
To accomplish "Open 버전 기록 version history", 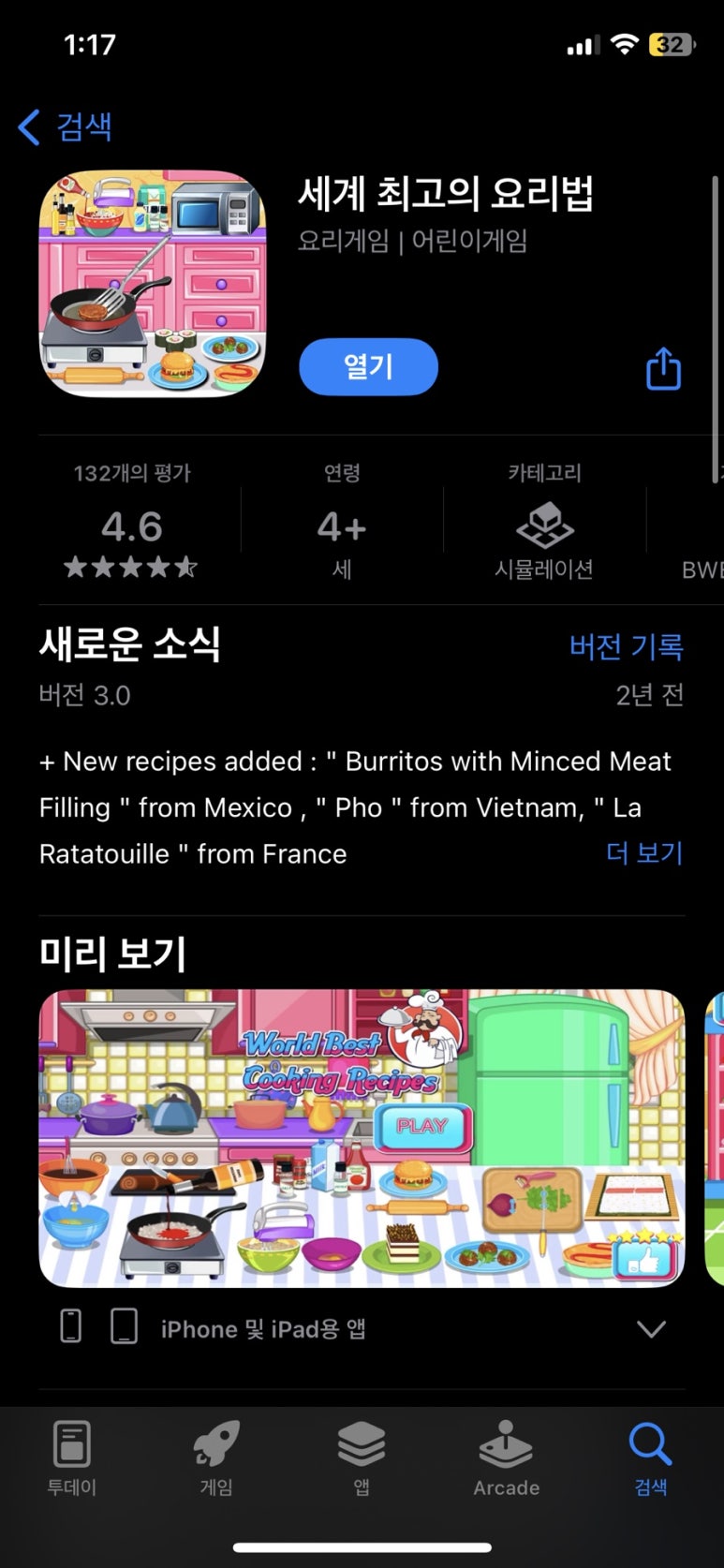I will pos(626,646).
